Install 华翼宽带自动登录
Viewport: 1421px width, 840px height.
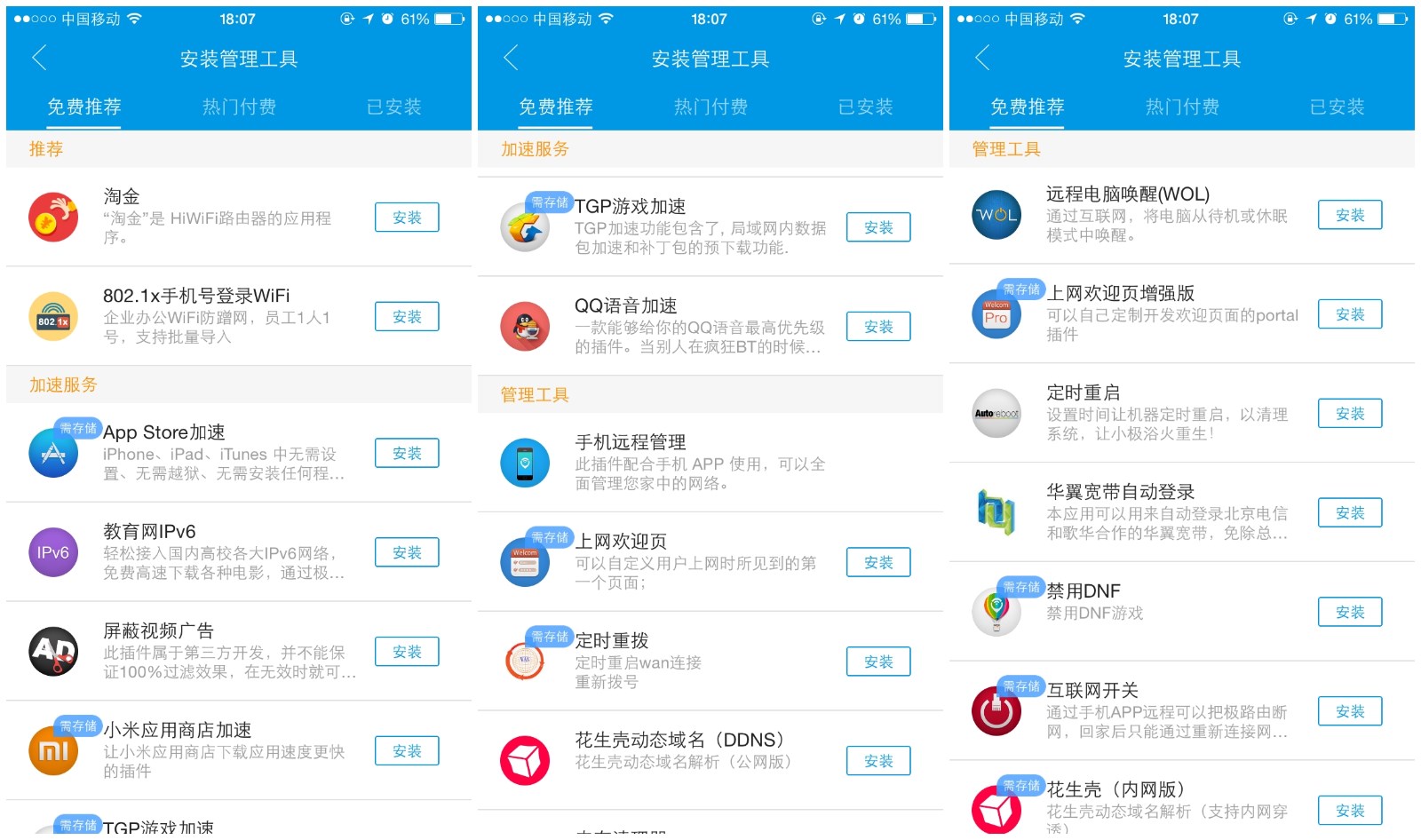point(1350,514)
